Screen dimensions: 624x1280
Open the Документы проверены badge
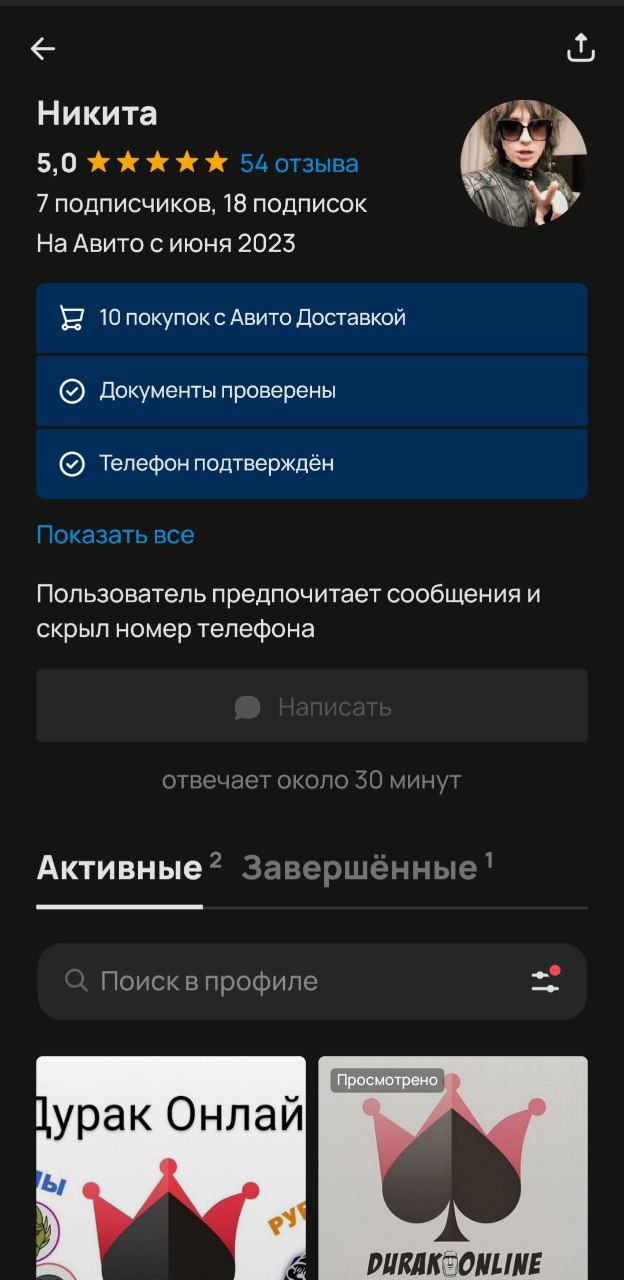point(312,391)
